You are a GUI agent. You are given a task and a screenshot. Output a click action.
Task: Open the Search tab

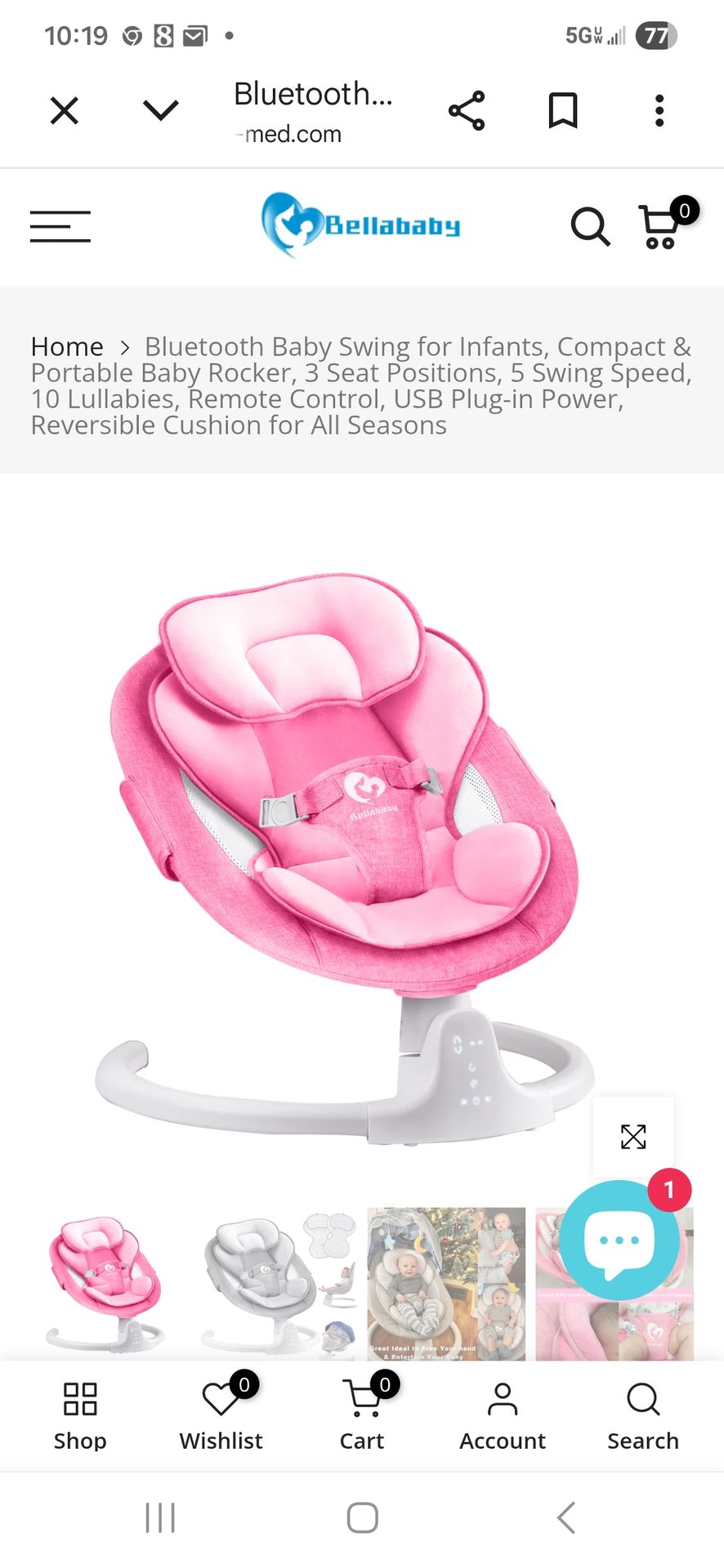642,1415
